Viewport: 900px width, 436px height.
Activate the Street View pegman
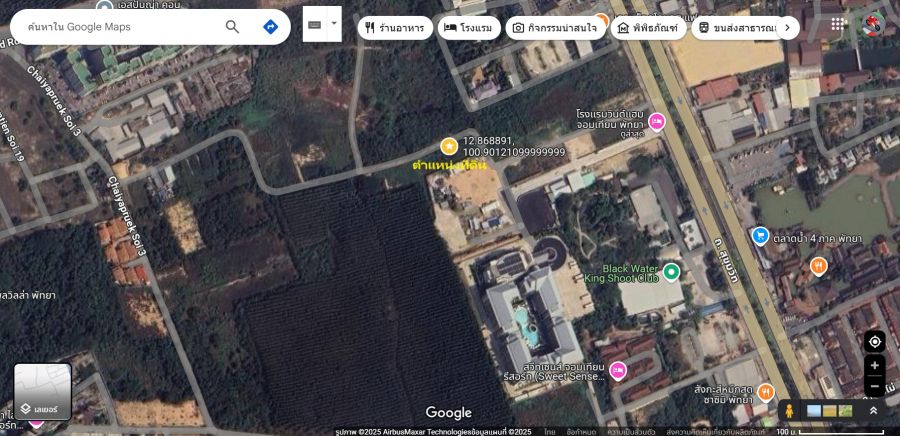point(789,411)
